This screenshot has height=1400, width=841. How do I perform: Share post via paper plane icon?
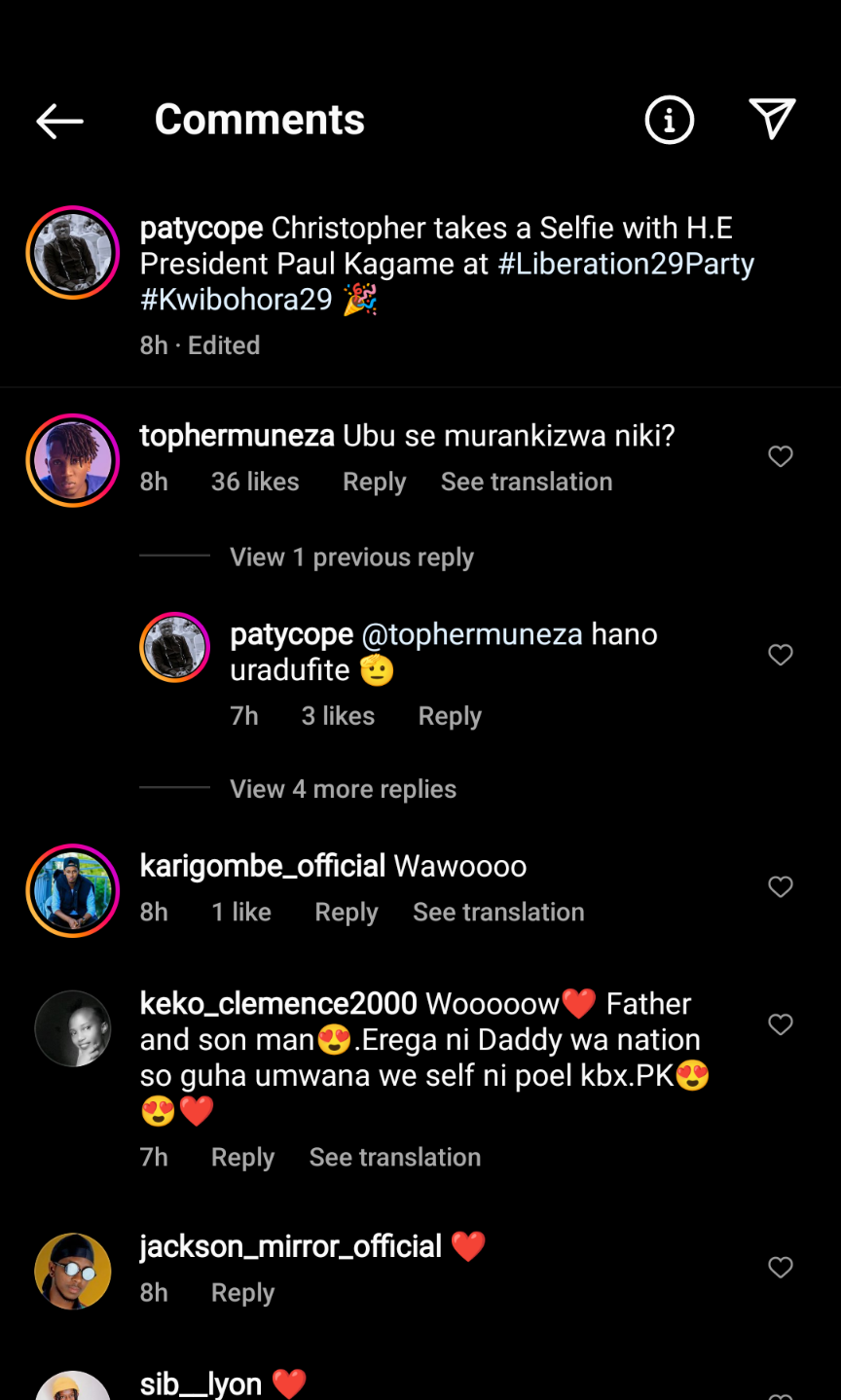click(773, 119)
